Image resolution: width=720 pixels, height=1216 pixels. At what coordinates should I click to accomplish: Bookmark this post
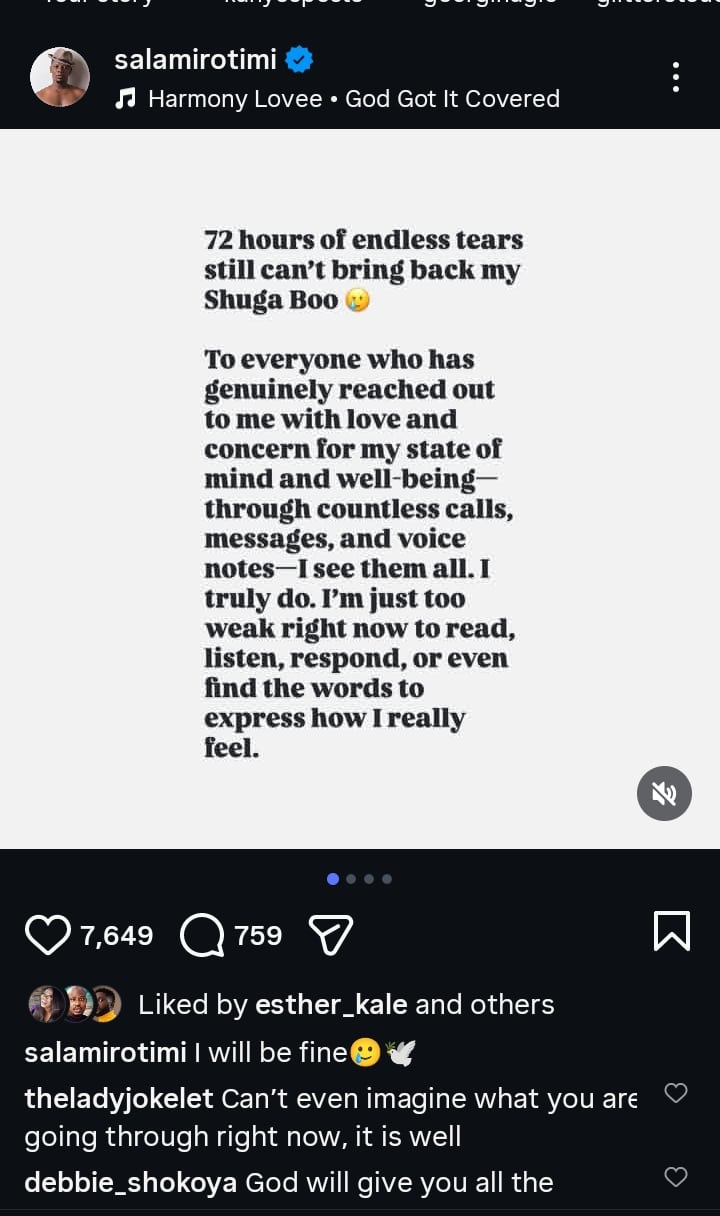[671, 931]
